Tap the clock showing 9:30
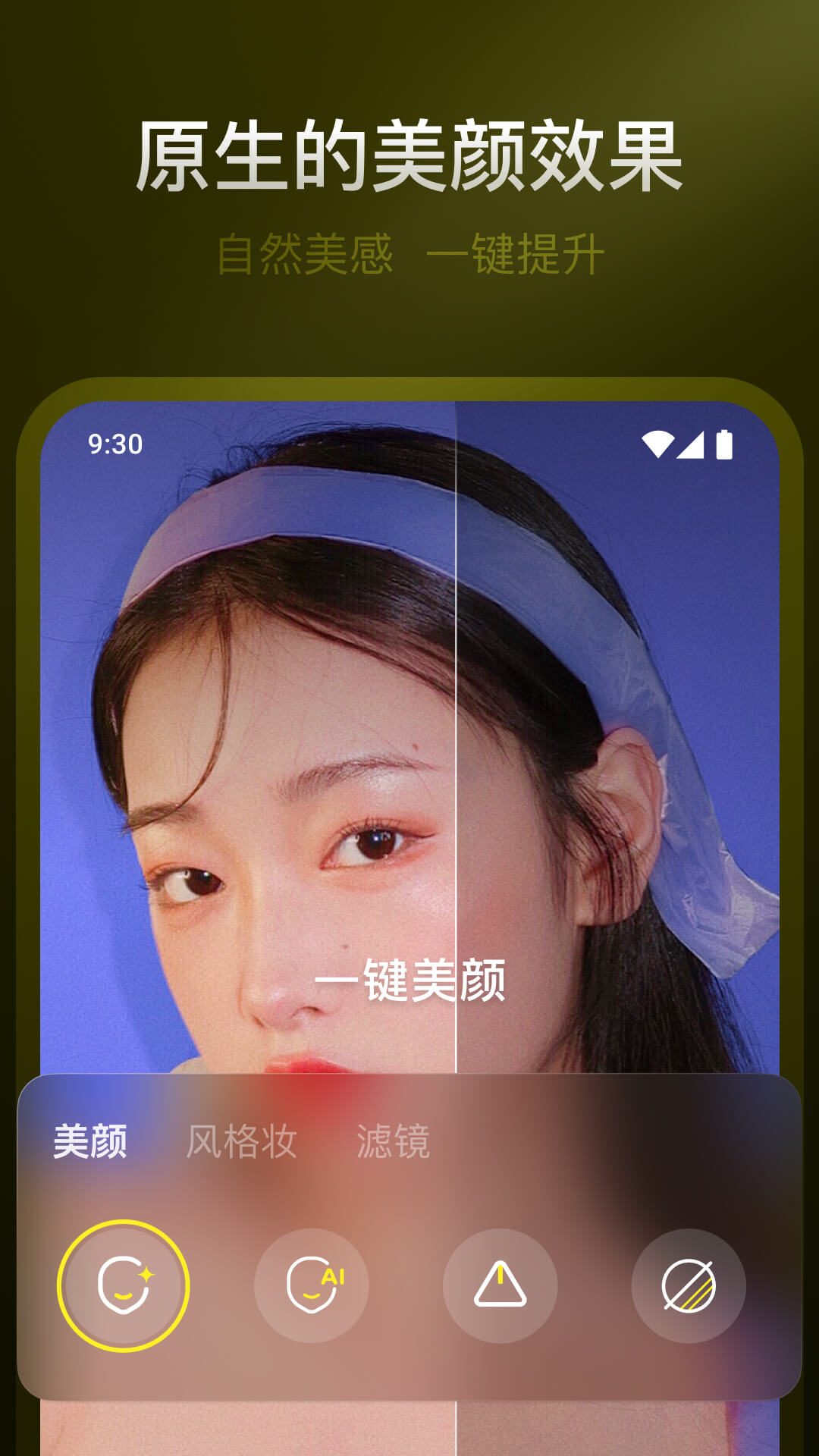The image size is (819, 1456). pos(111,444)
